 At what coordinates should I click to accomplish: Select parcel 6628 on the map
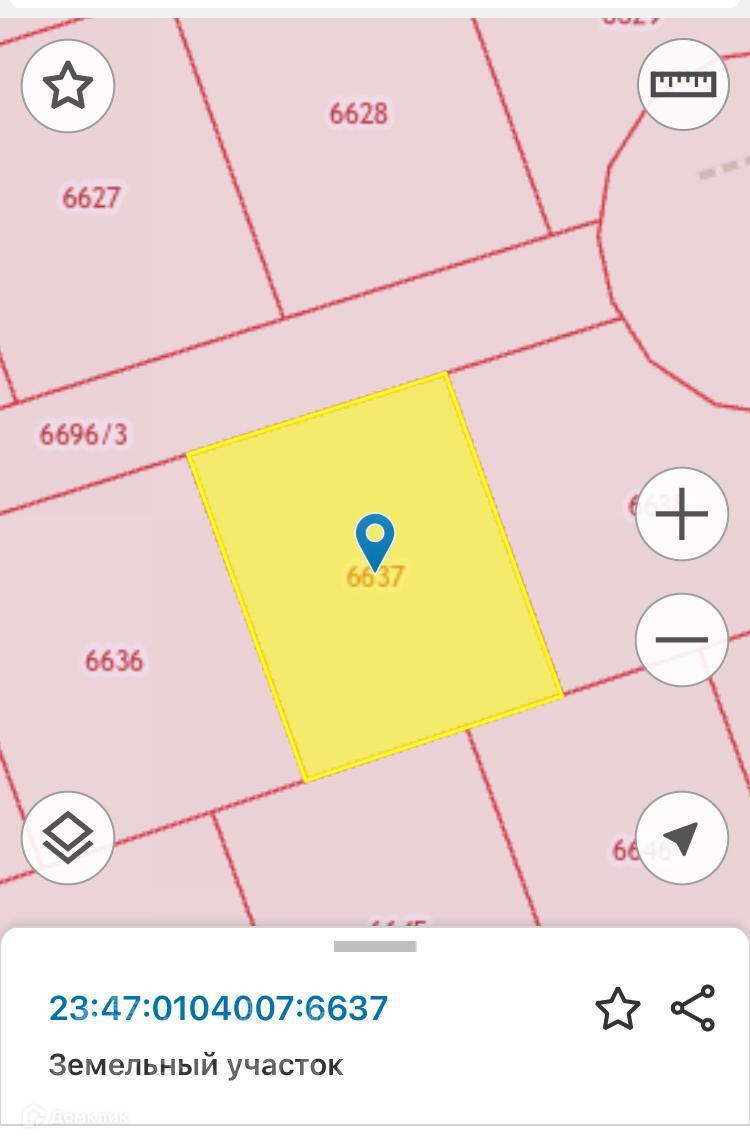pyautogui.click(x=358, y=114)
